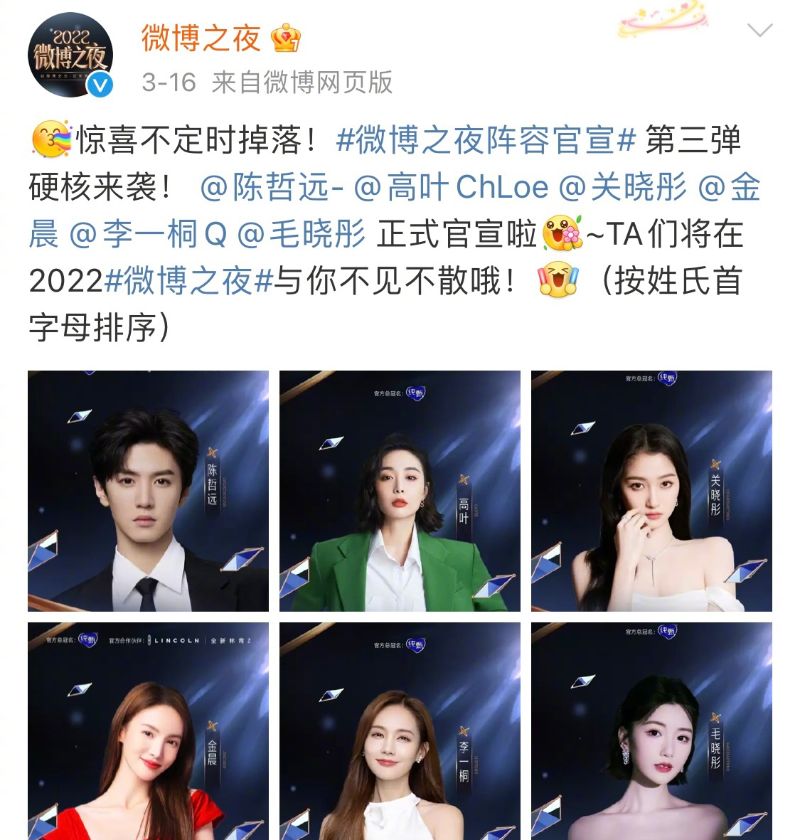800x840 pixels.
Task: View the 金晨 poster image
Action: click(148, 731)
